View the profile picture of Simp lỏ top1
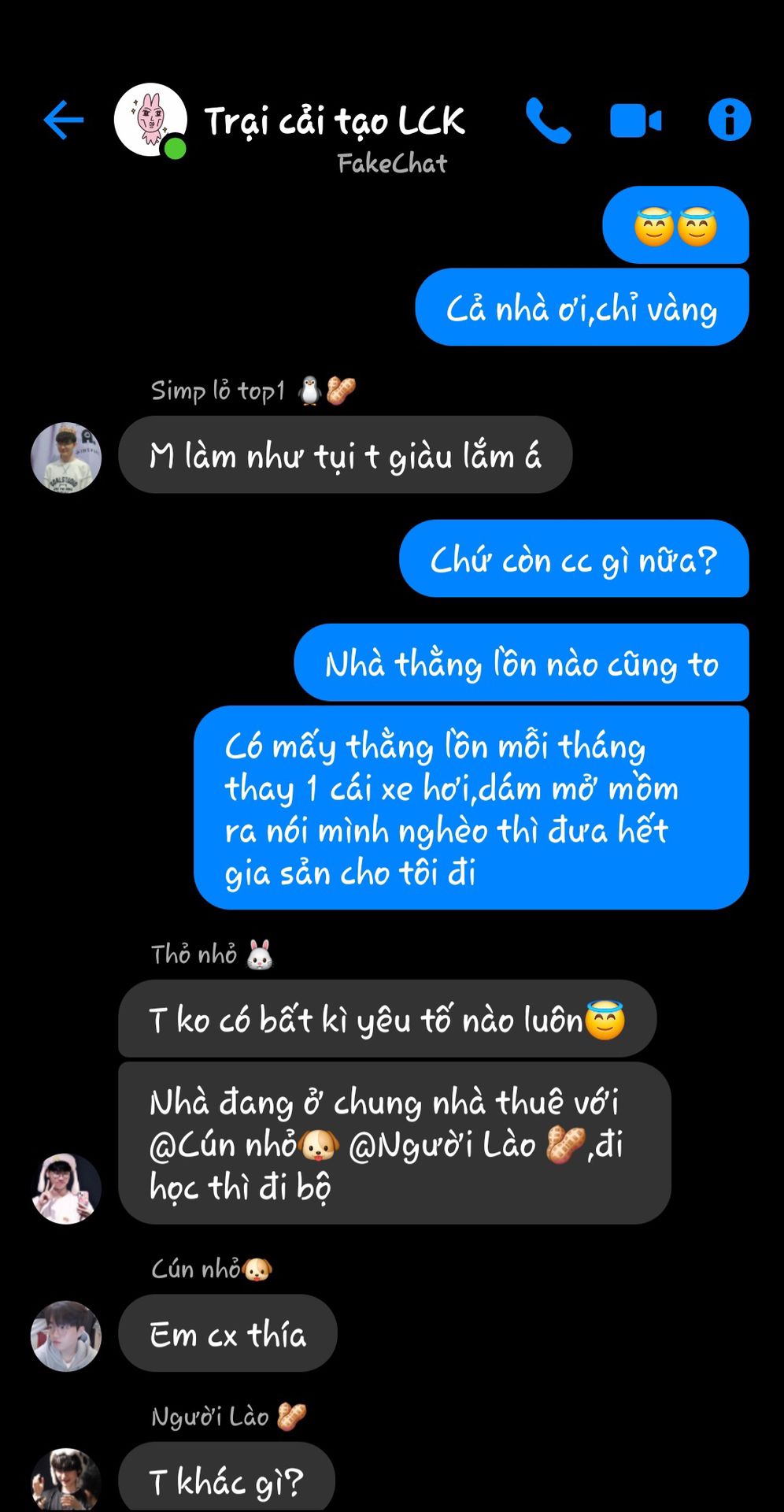 tap(66, 458)
